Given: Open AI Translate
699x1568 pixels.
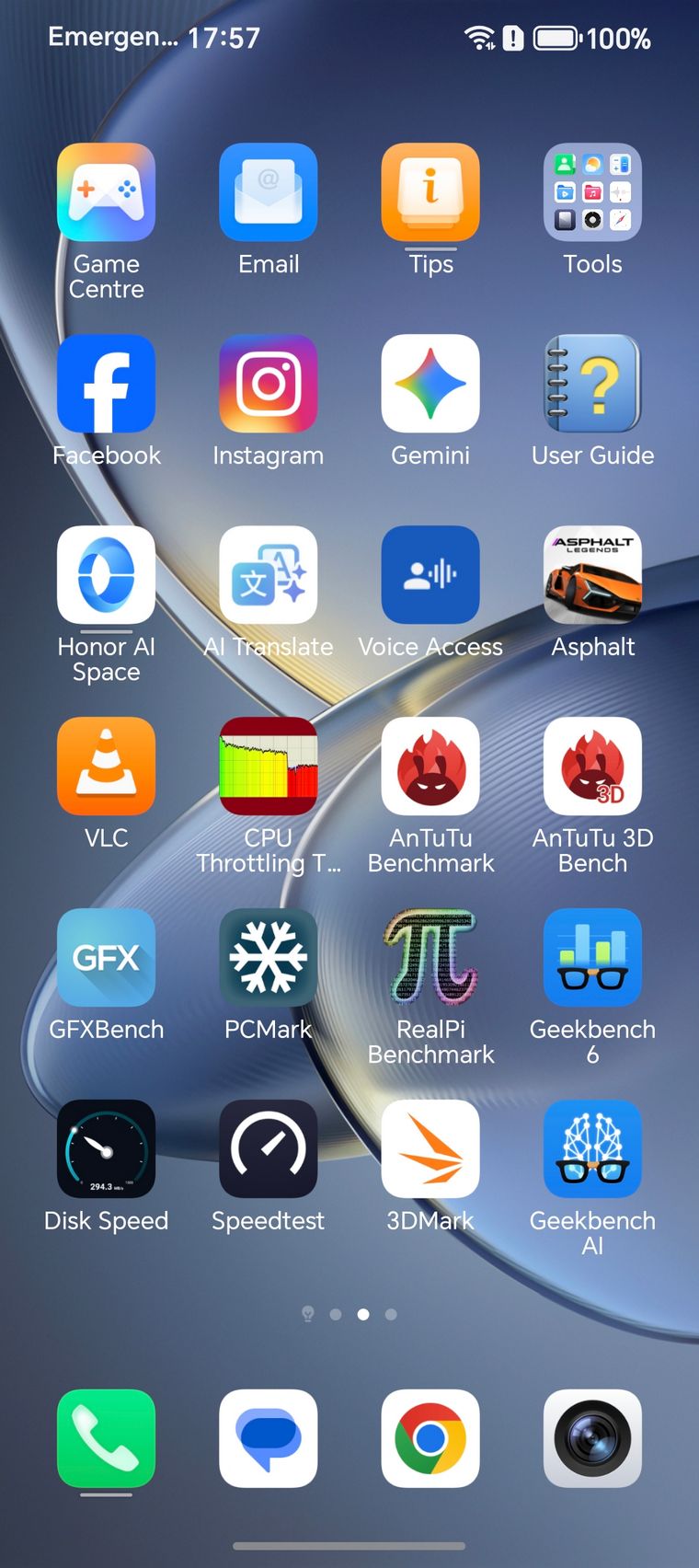Looking at the screenshot, I should tap(269, 575).
